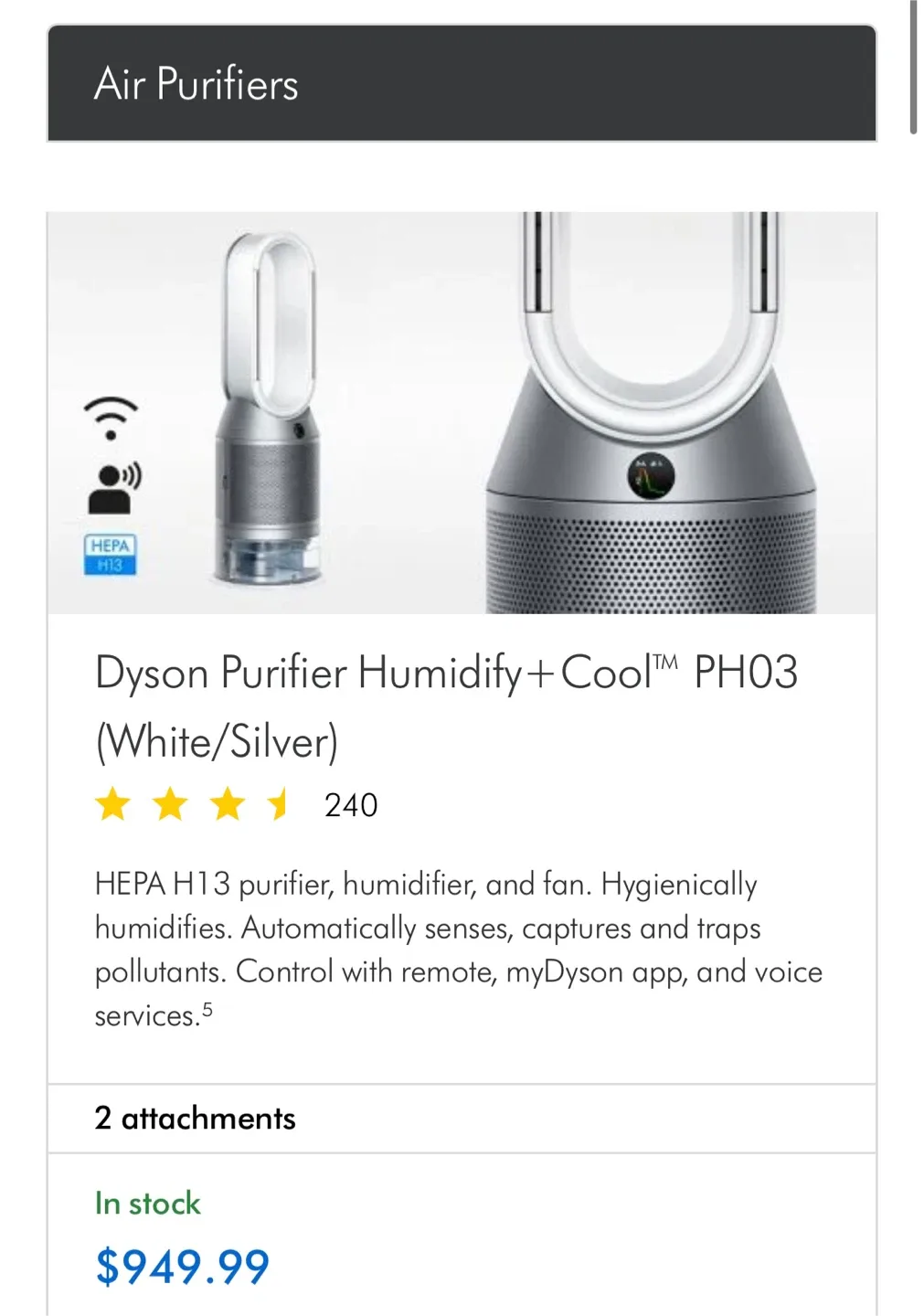Expand the 2 attachments section
This screenshot has width=924, height=1316.
coord(195,1118)
